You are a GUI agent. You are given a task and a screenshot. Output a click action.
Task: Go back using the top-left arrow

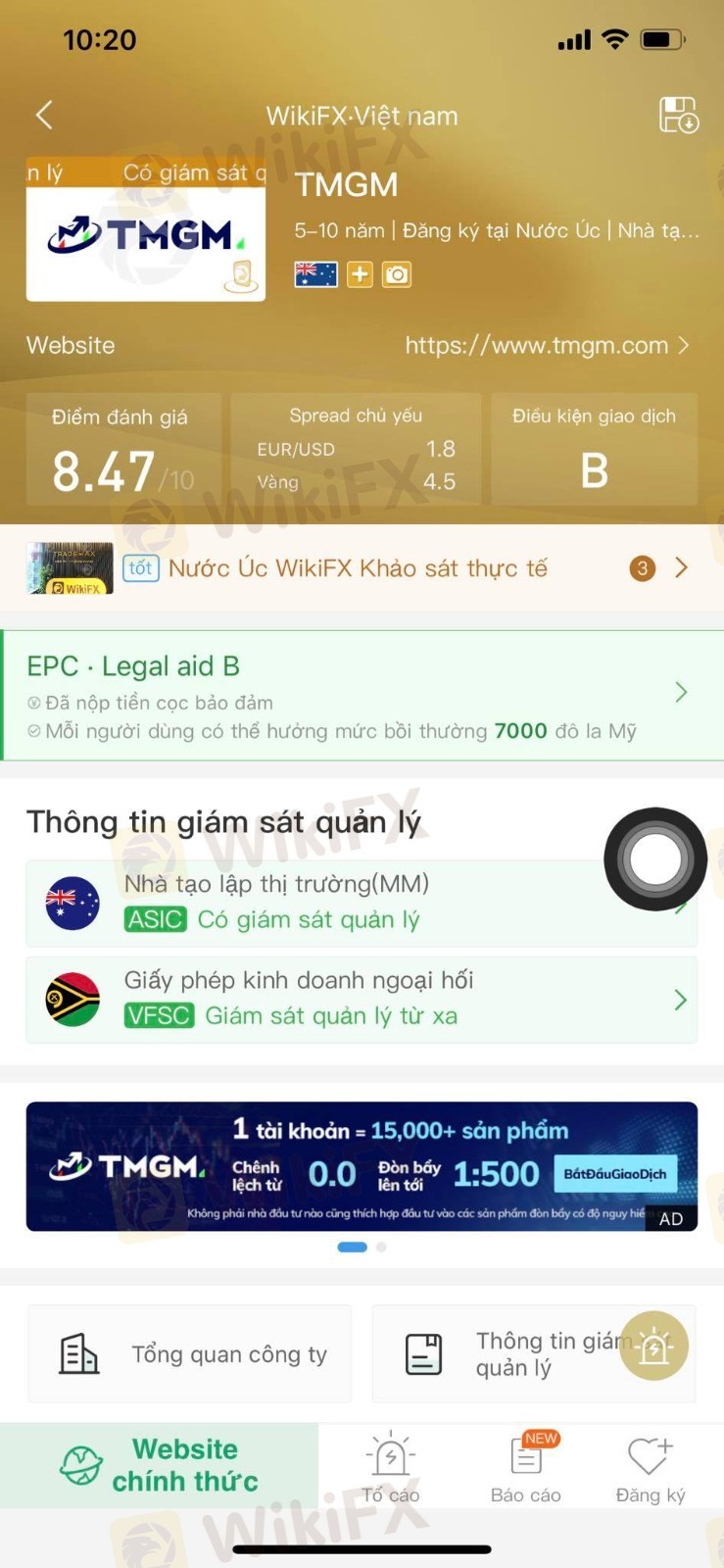click(x=44, y=116)
